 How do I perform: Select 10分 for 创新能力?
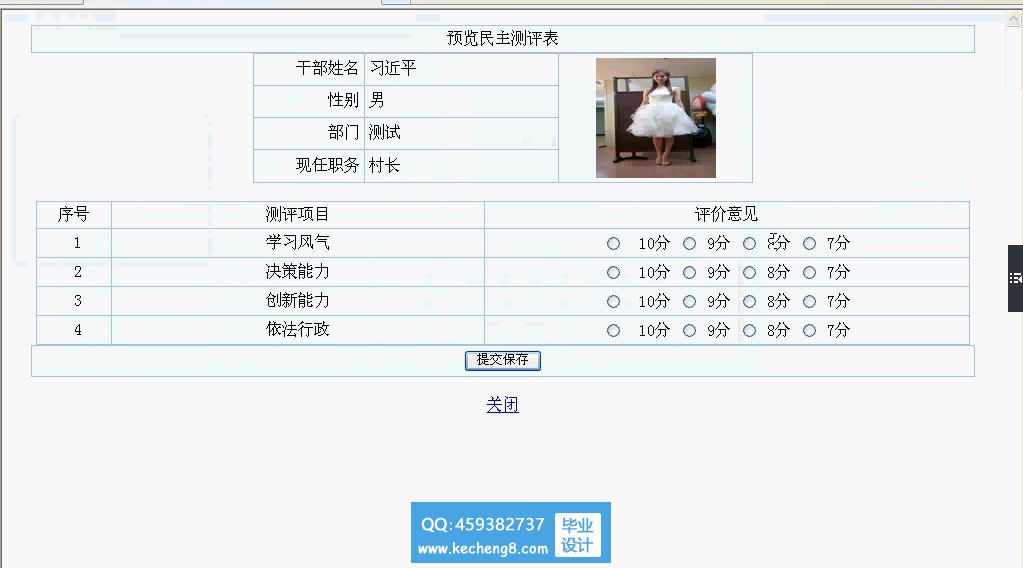point(614,301)
